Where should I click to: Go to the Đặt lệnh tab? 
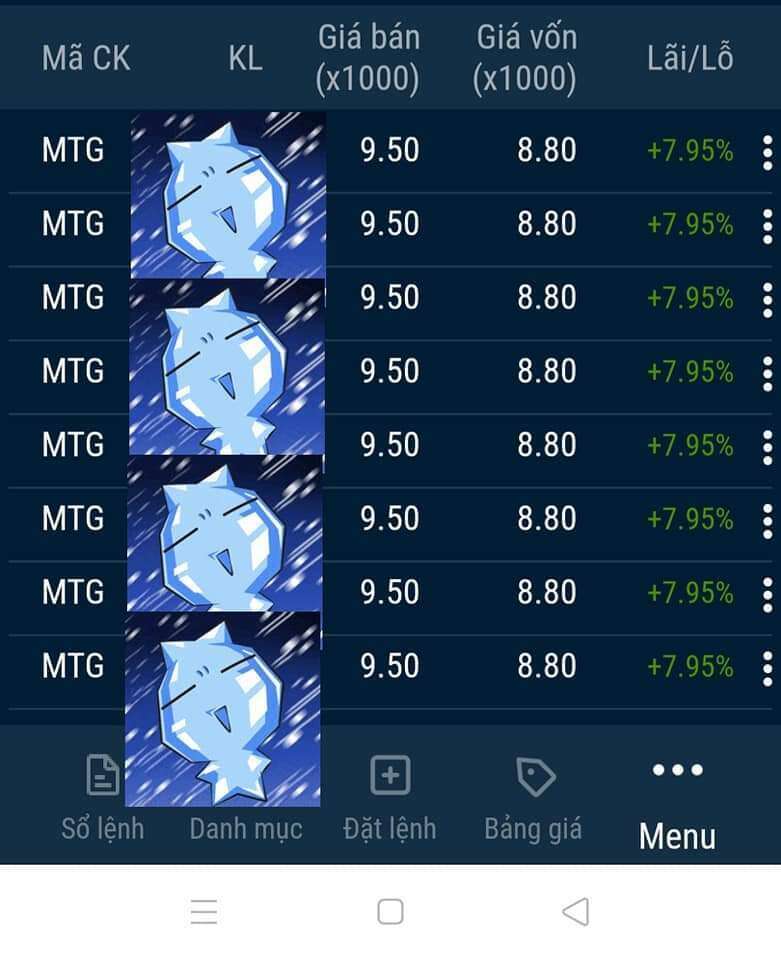pyautogui.click(x=390, y=797)
